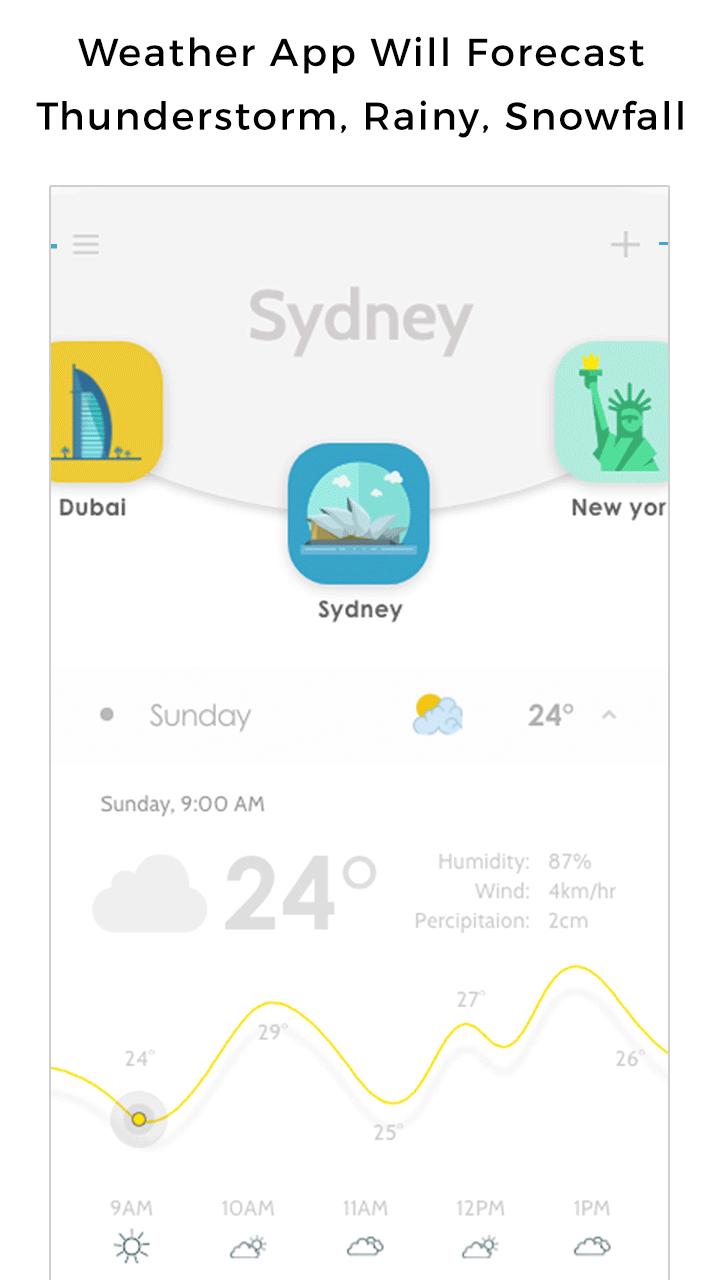Select the partly cloudy icon under 12PM
The width and height of the screenshot is (720, 1280).
(478, 1246)
